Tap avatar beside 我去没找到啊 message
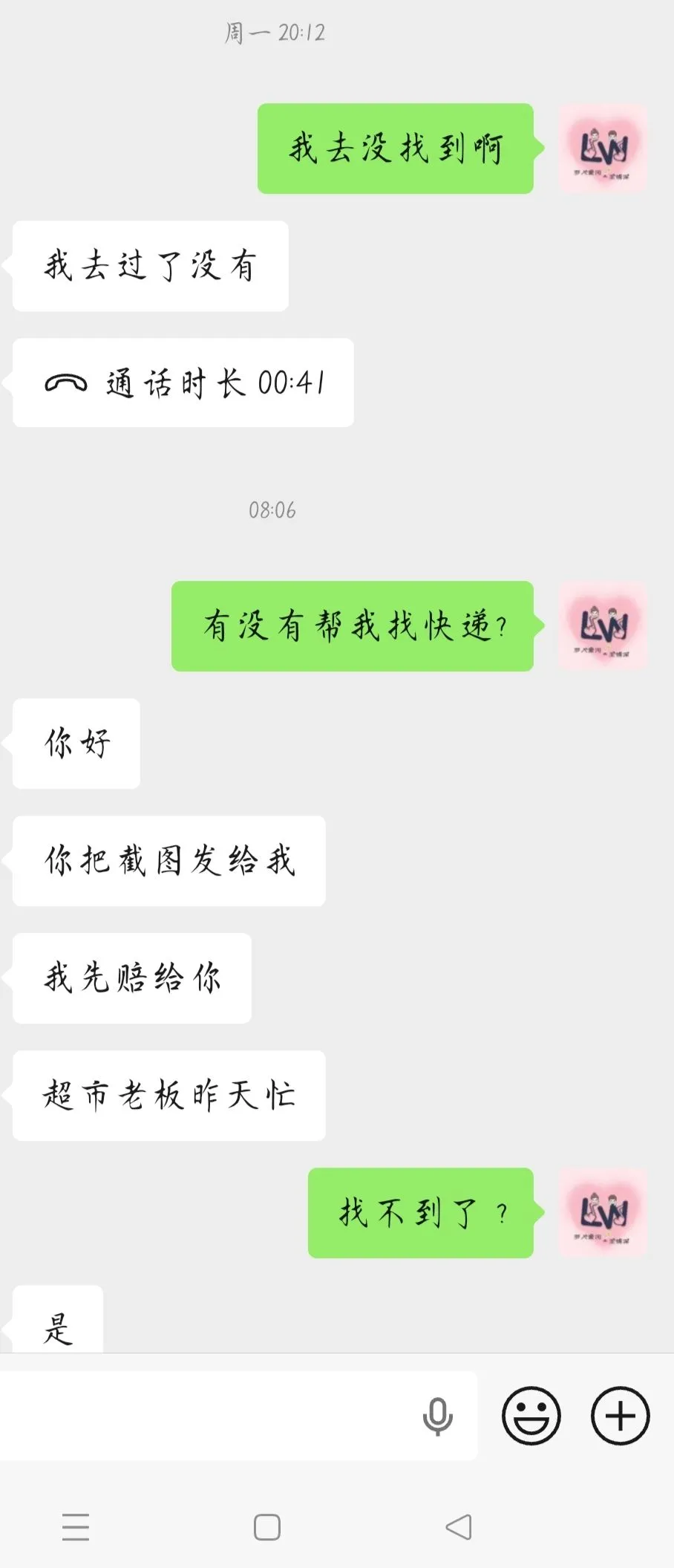 pyautogui.click(x=603, y=149)
